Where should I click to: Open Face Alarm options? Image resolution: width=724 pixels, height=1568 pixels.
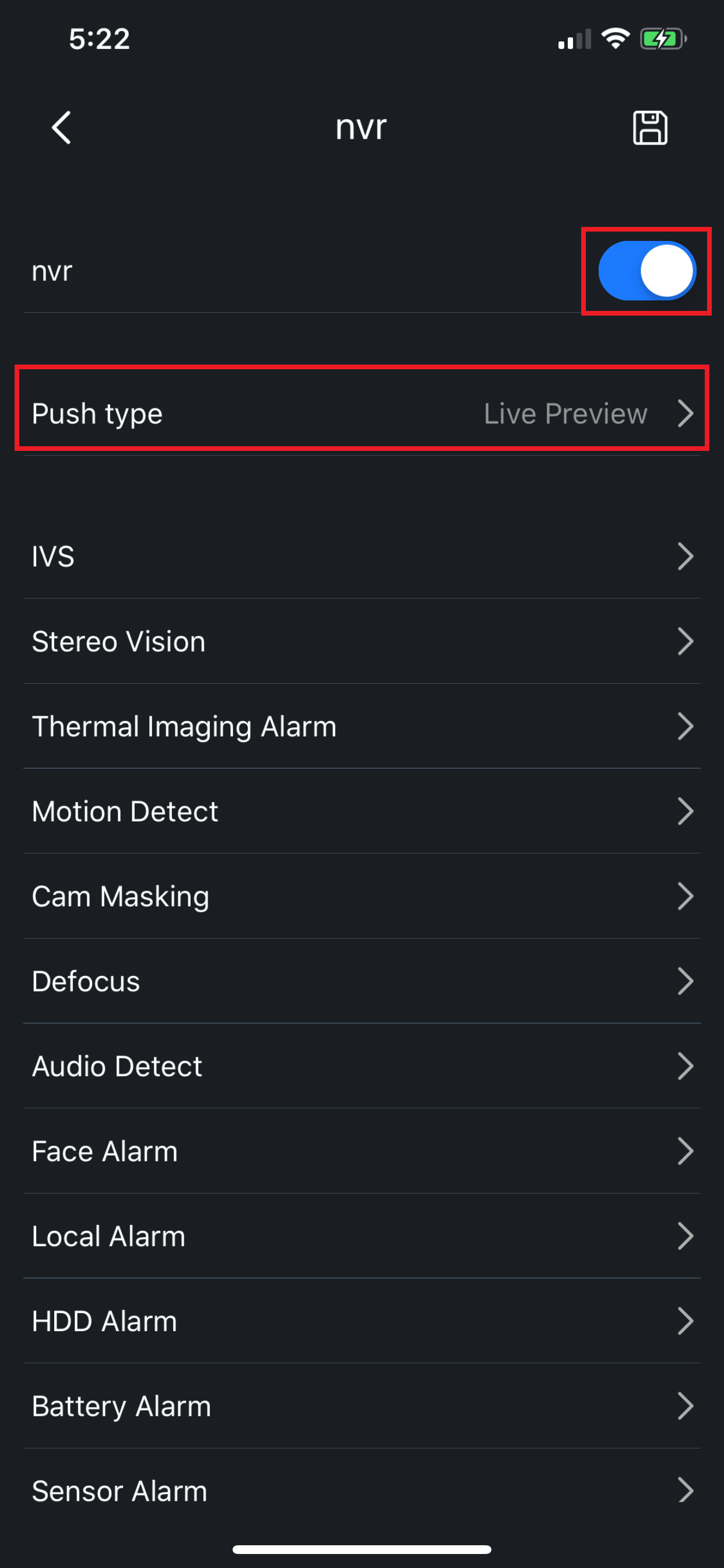pyautogui.click(x=362, y=1151)
